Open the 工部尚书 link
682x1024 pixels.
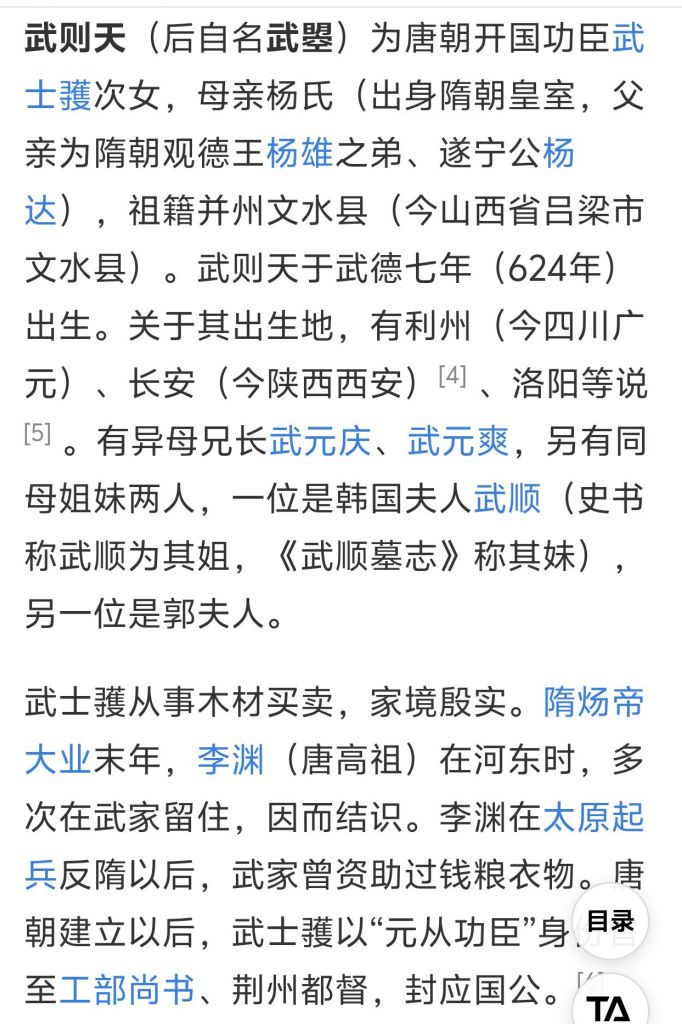127,991
